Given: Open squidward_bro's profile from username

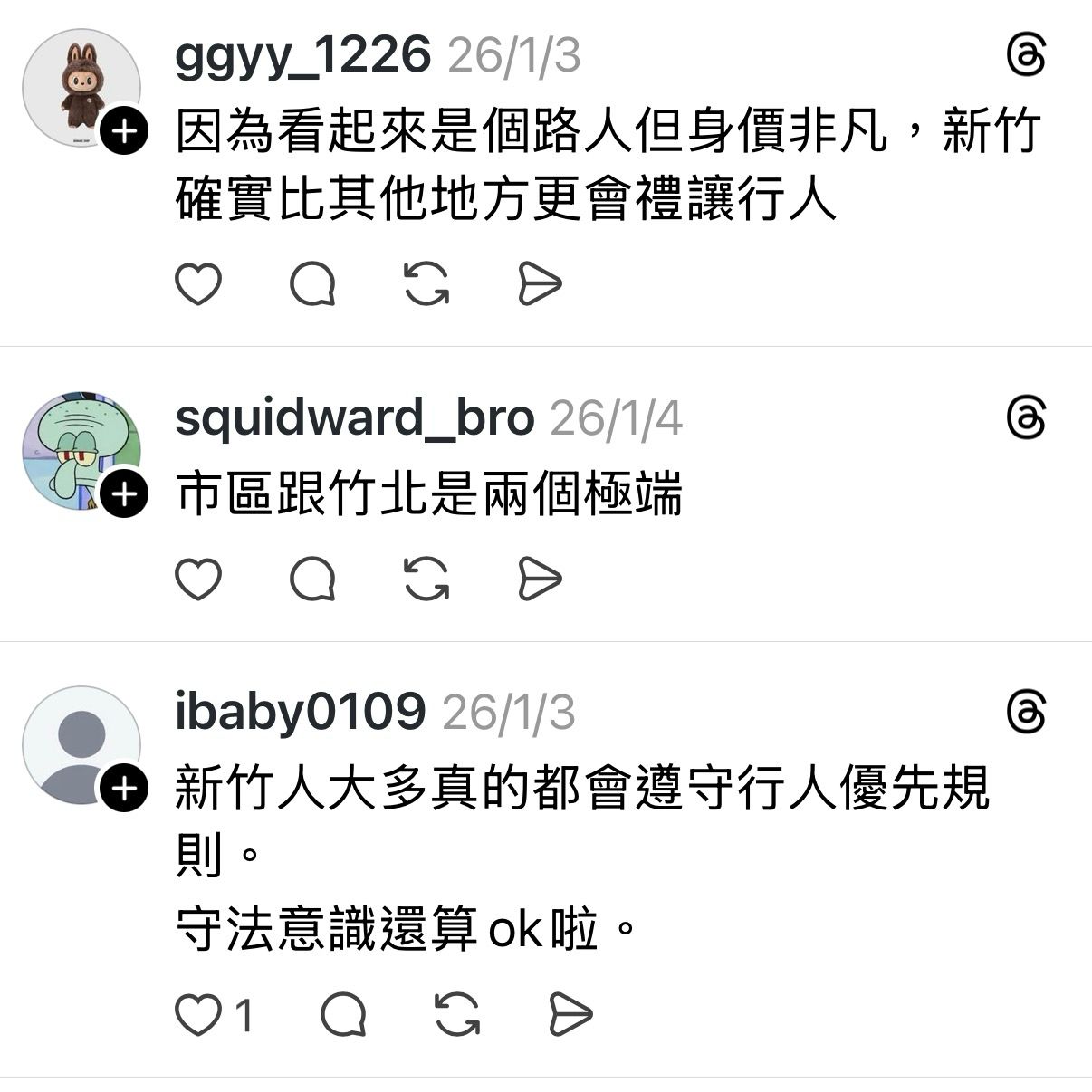Looking at the screenshot, I should point(354,418).
